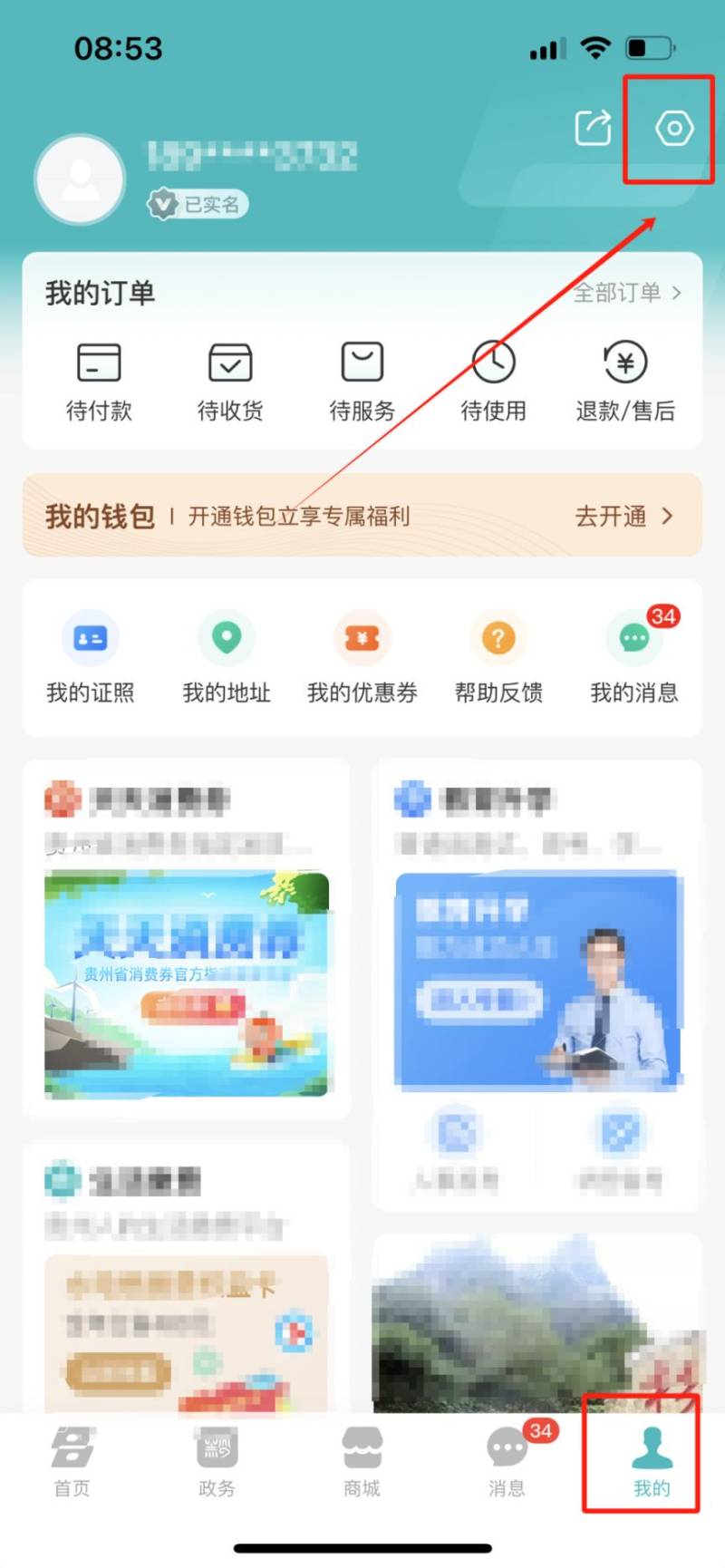Switch to the 政务 tab
This screenshot has height=1568, width=725.
click(217, 1461)
